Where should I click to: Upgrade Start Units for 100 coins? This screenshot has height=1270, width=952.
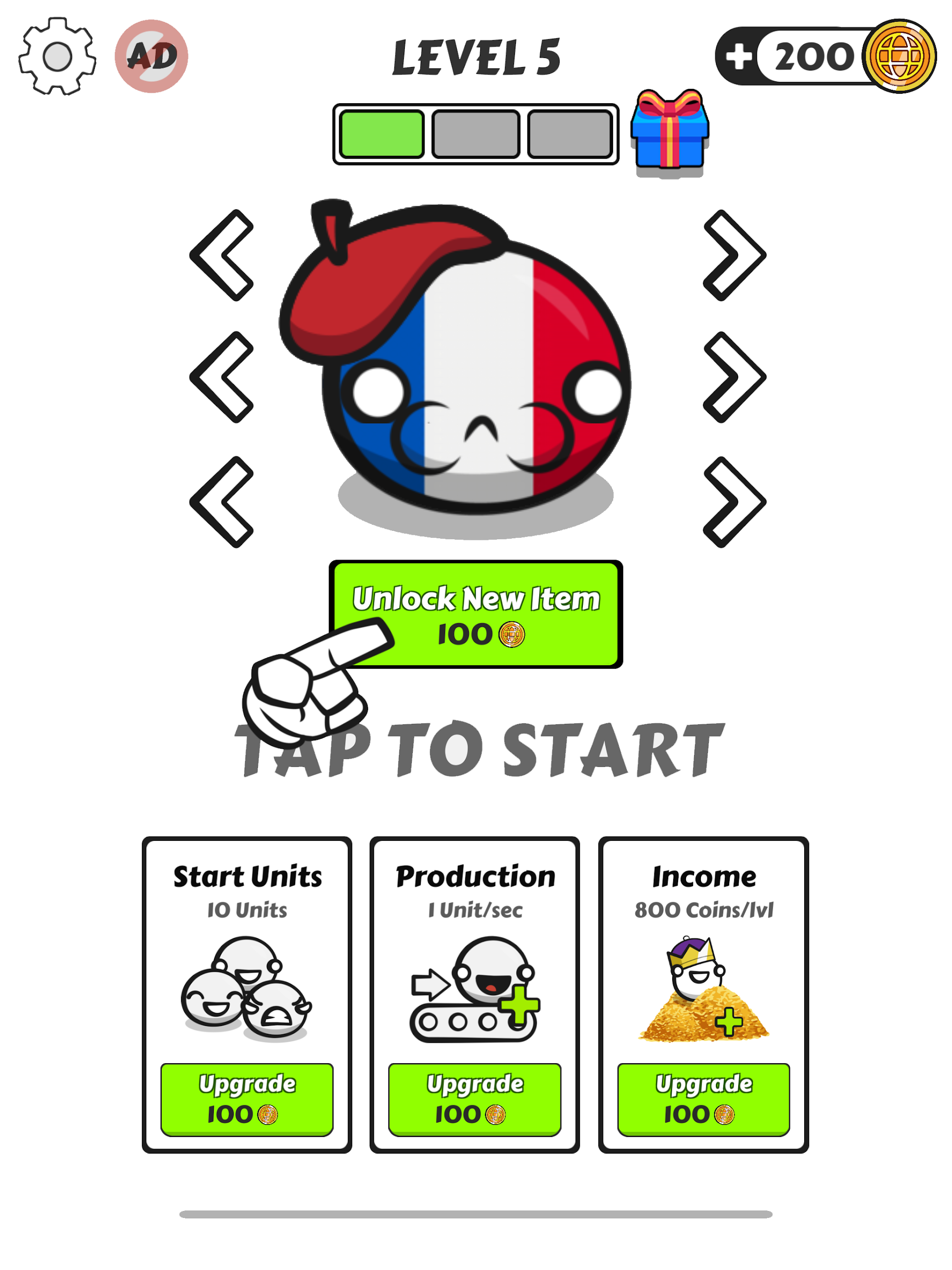[247, 1099]
